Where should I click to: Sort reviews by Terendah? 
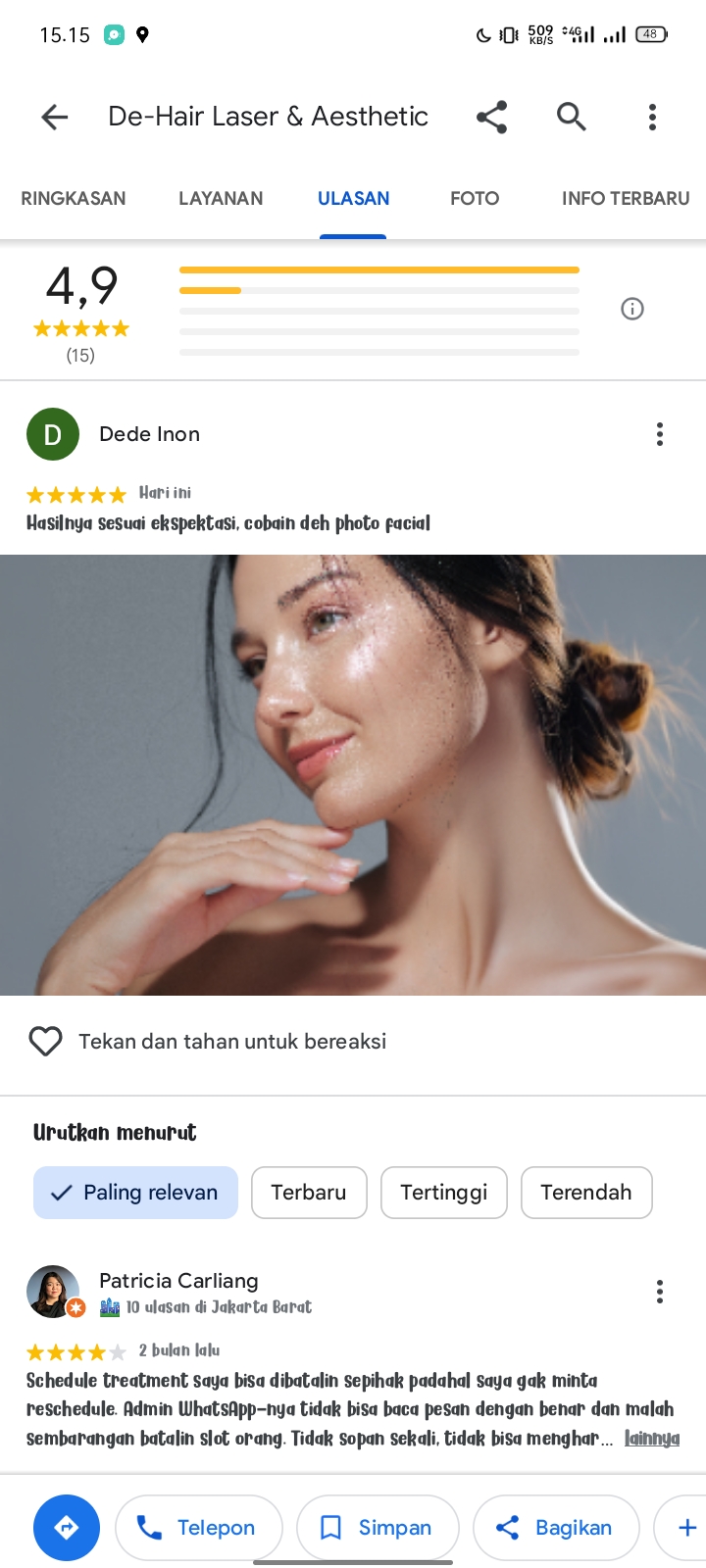click(x=586, y=1193)
